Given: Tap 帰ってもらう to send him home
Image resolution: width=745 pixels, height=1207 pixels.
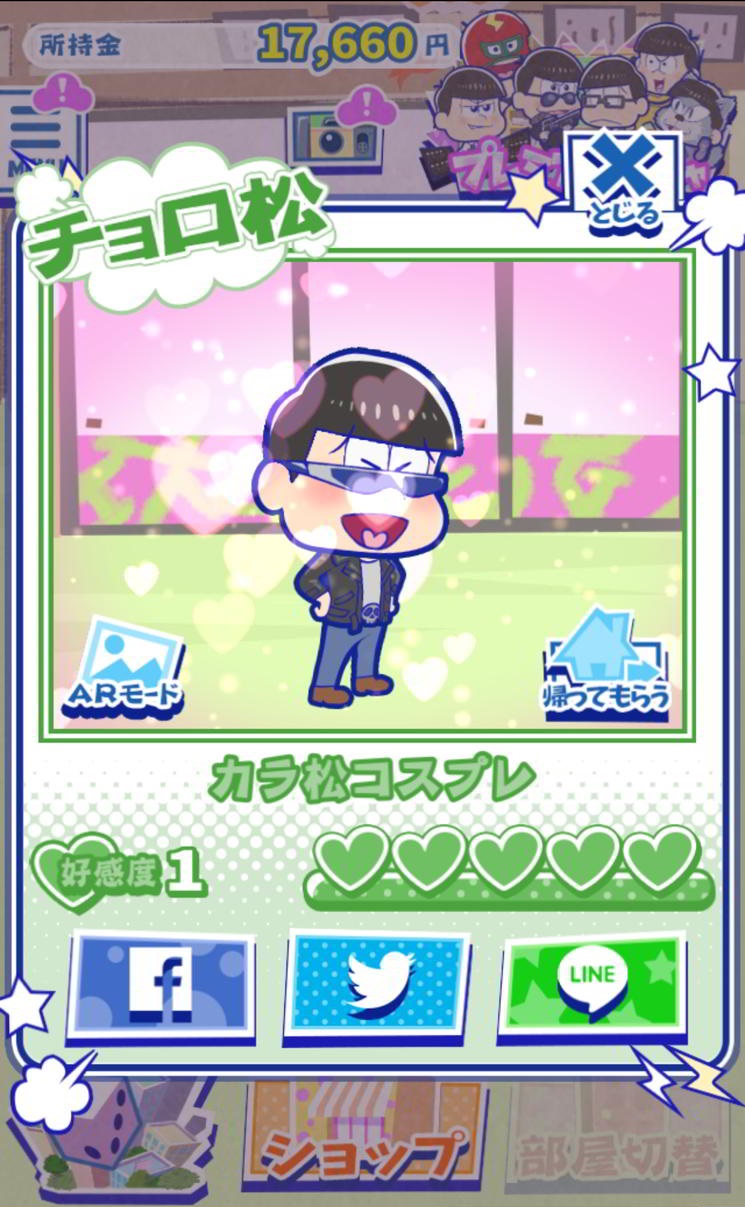Looking at the screenshot, I should click(606, 664).
